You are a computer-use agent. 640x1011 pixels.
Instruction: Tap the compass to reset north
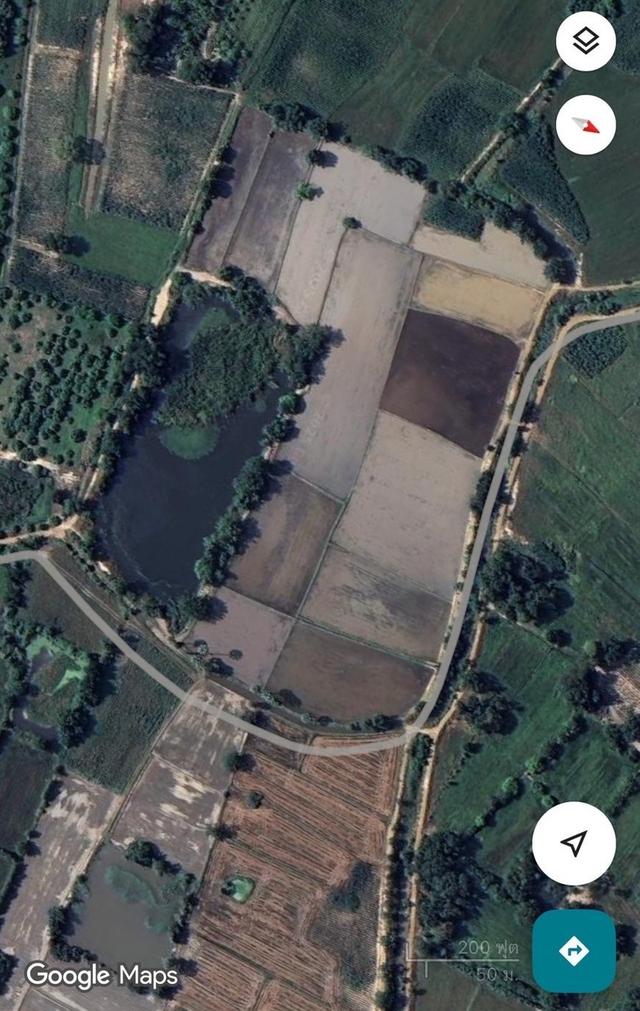click(x=586, y=124)
